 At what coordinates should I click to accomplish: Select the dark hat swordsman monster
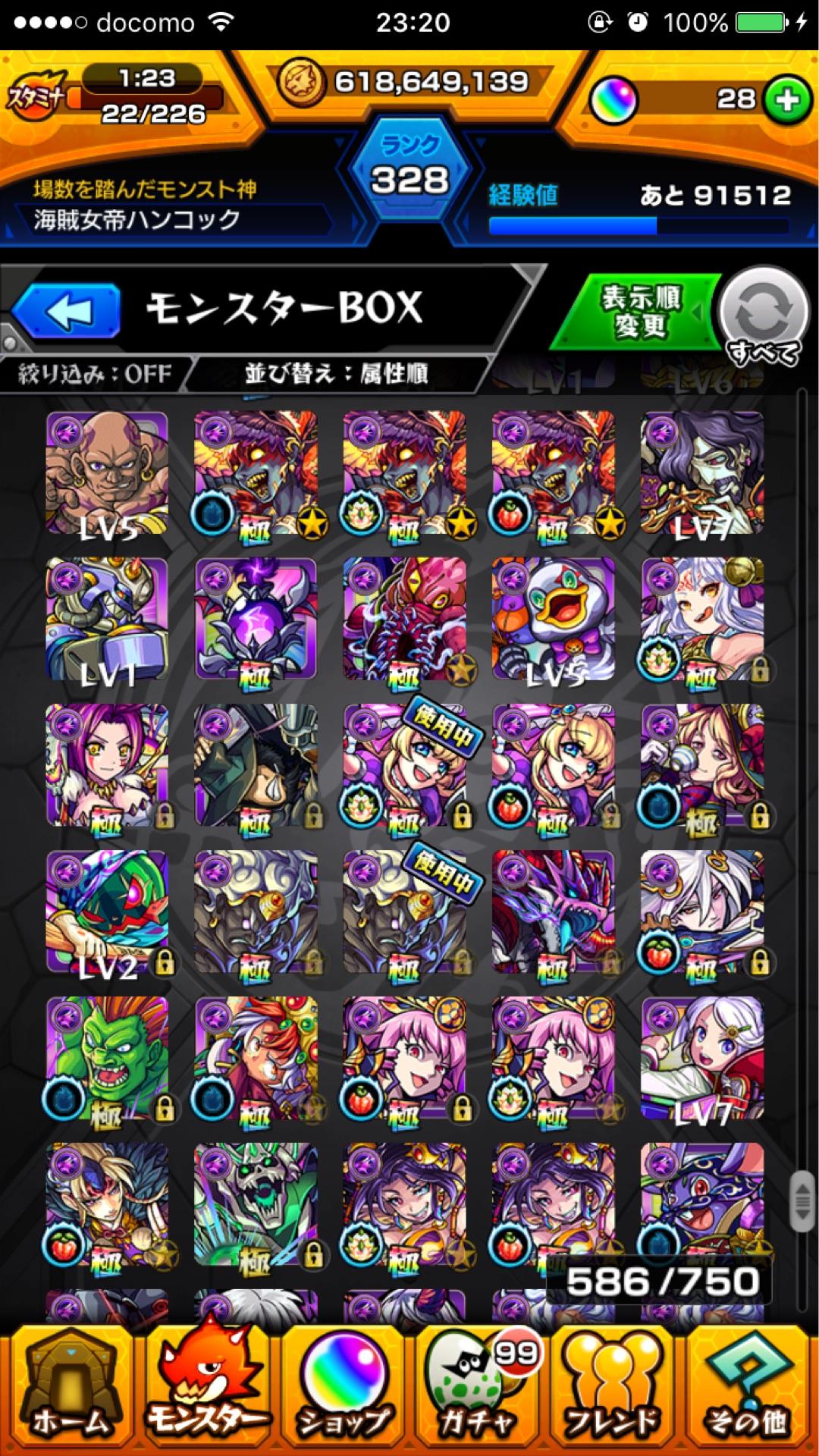point(256,765)
